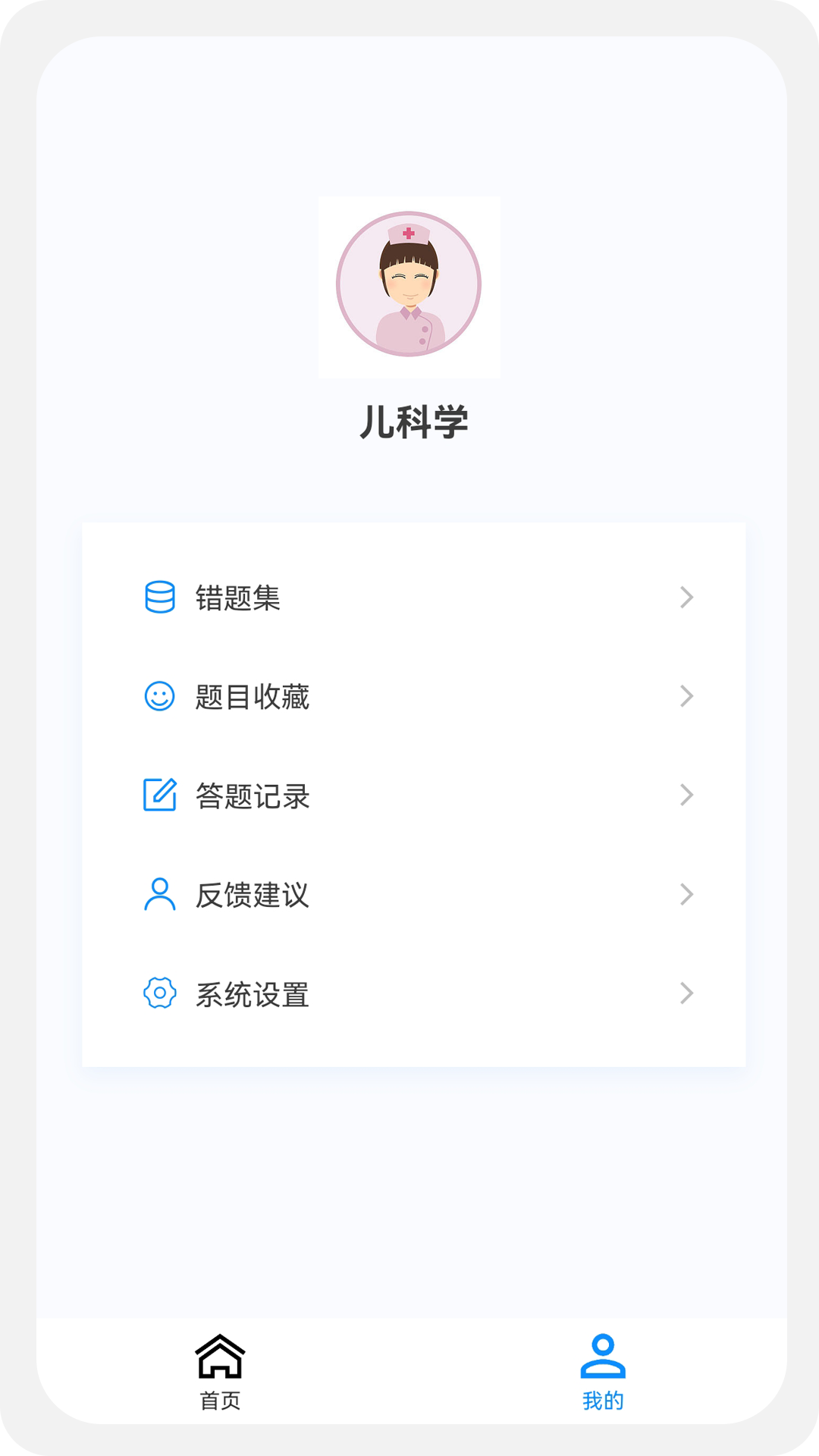Open 题目收藏 favorites list
819x1456 pixels.
click(253, 698)
